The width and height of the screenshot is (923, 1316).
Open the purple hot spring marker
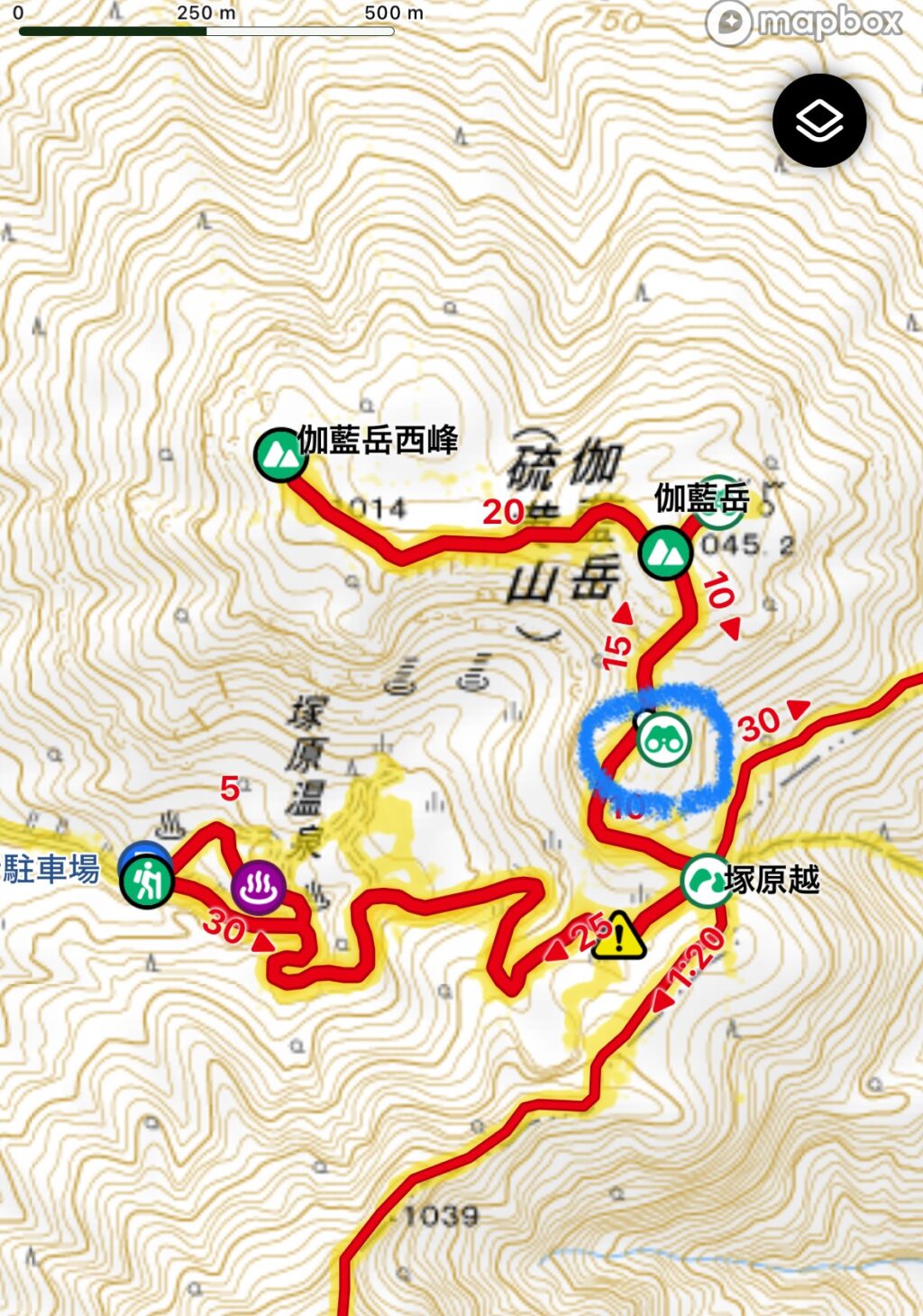[259, 887]
